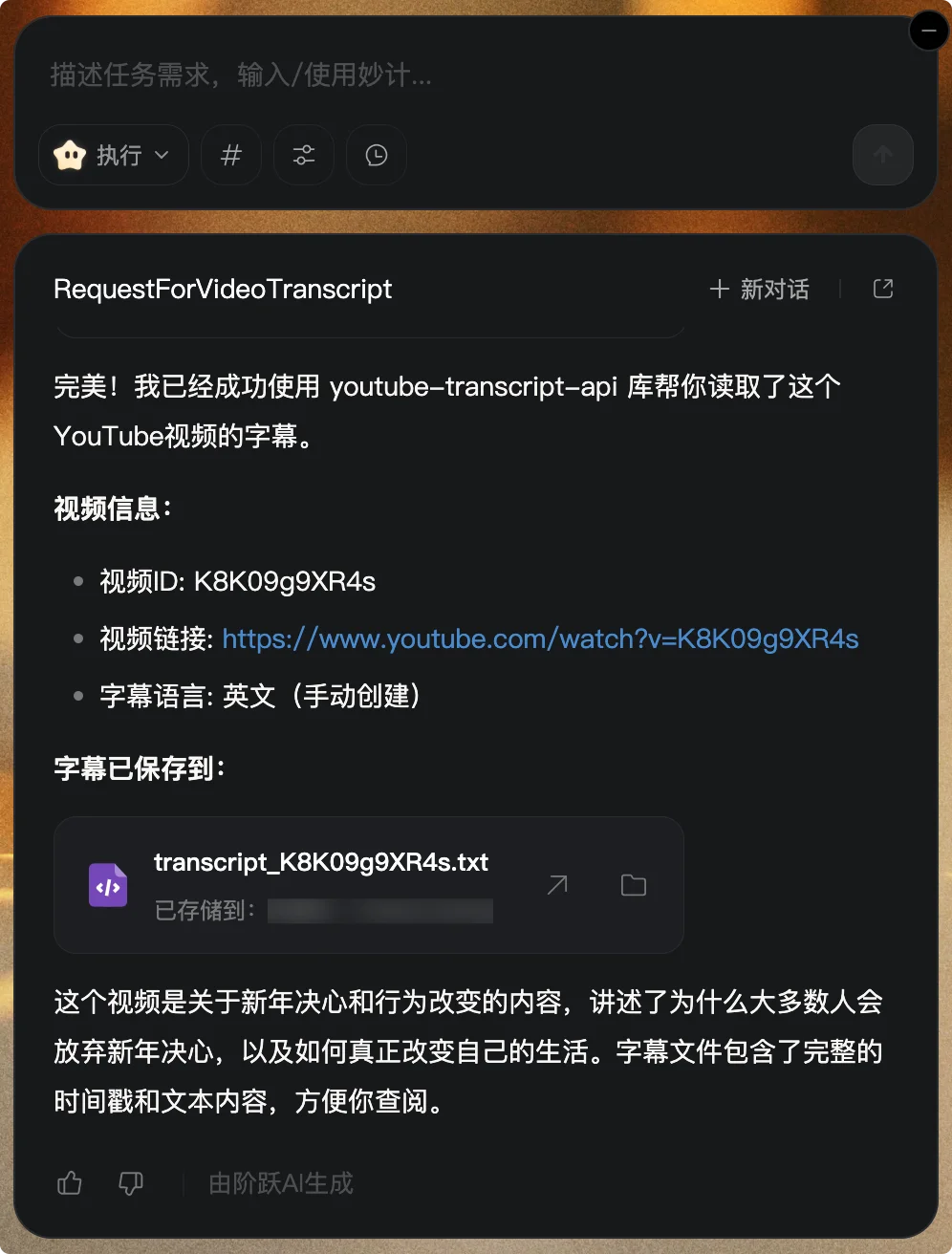Click the plus icon next to 新对话
The image size is (952, 1254).
[719, 288]
